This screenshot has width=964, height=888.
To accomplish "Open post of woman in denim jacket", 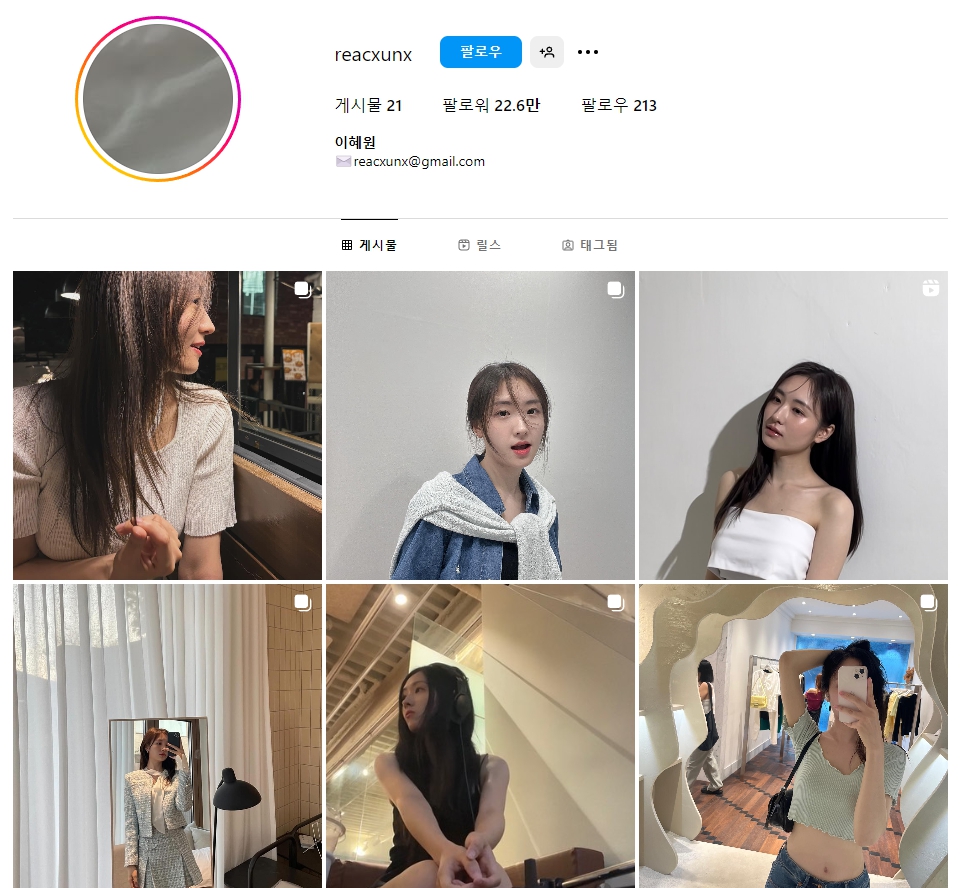I will pos(480,425).
